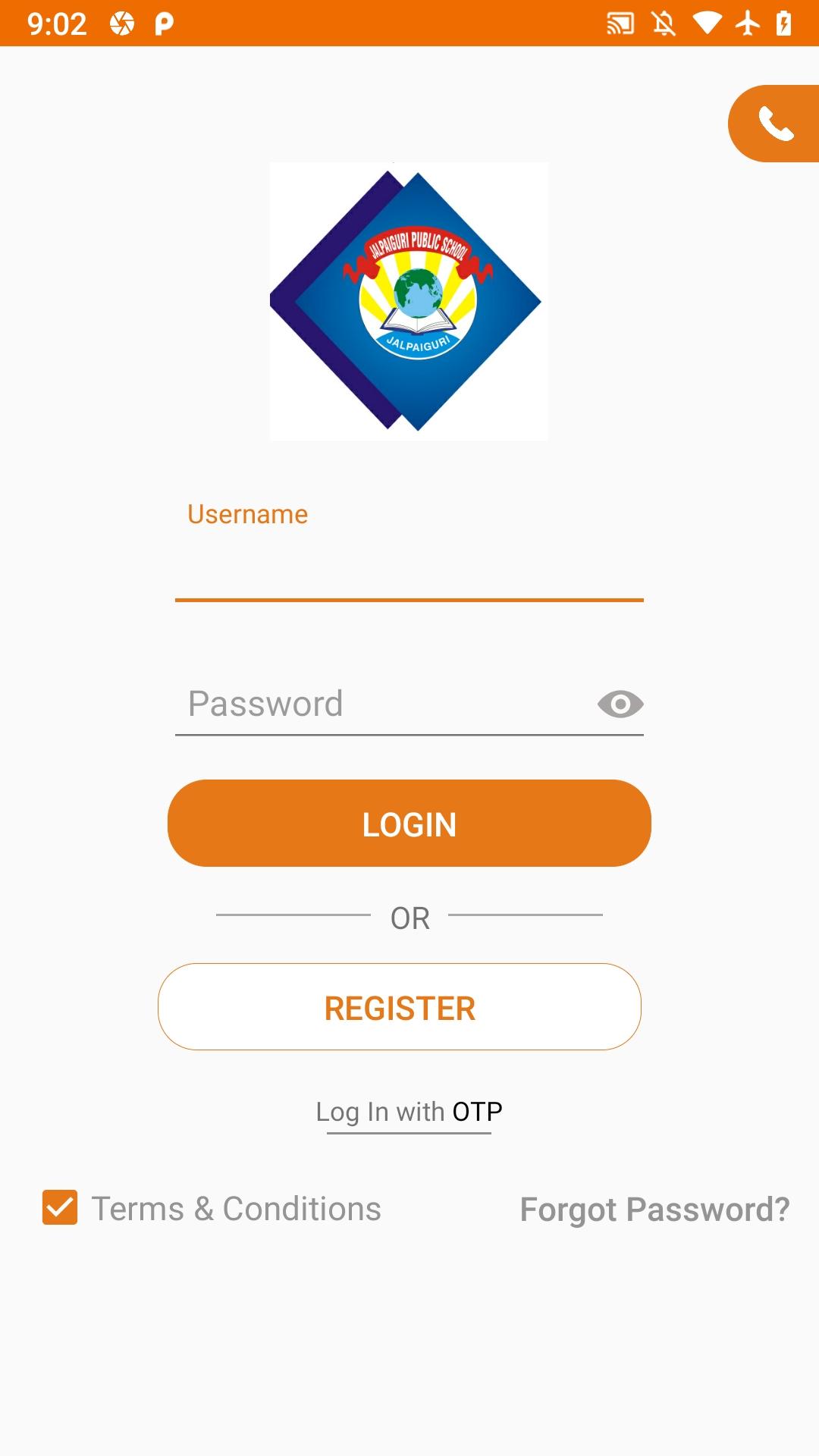Open Forgot Password?

tap(654, 1210)
